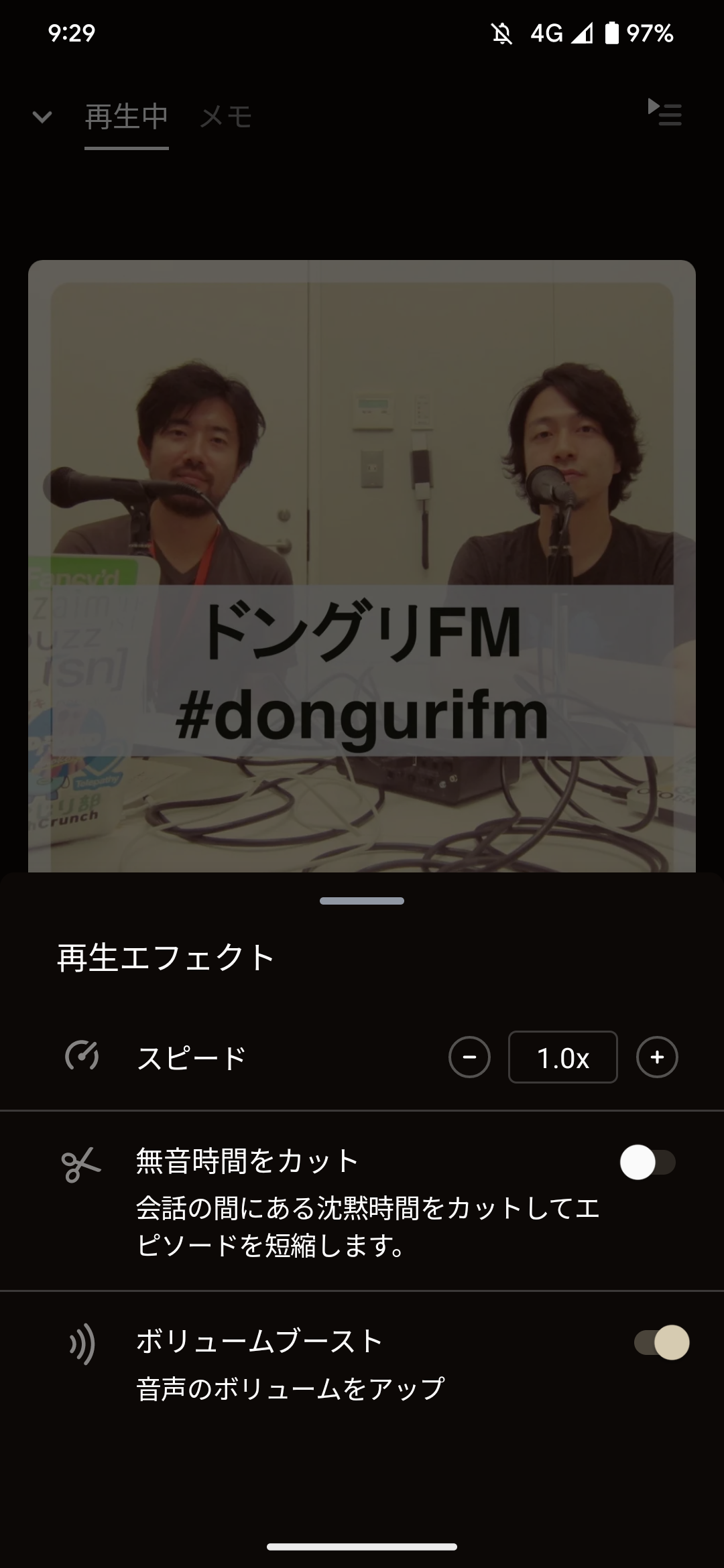The height and width of the screenshot is (1568, 724).
Task: Tap the sheet drag handle above 再生エフェクト
Action: 362,901
